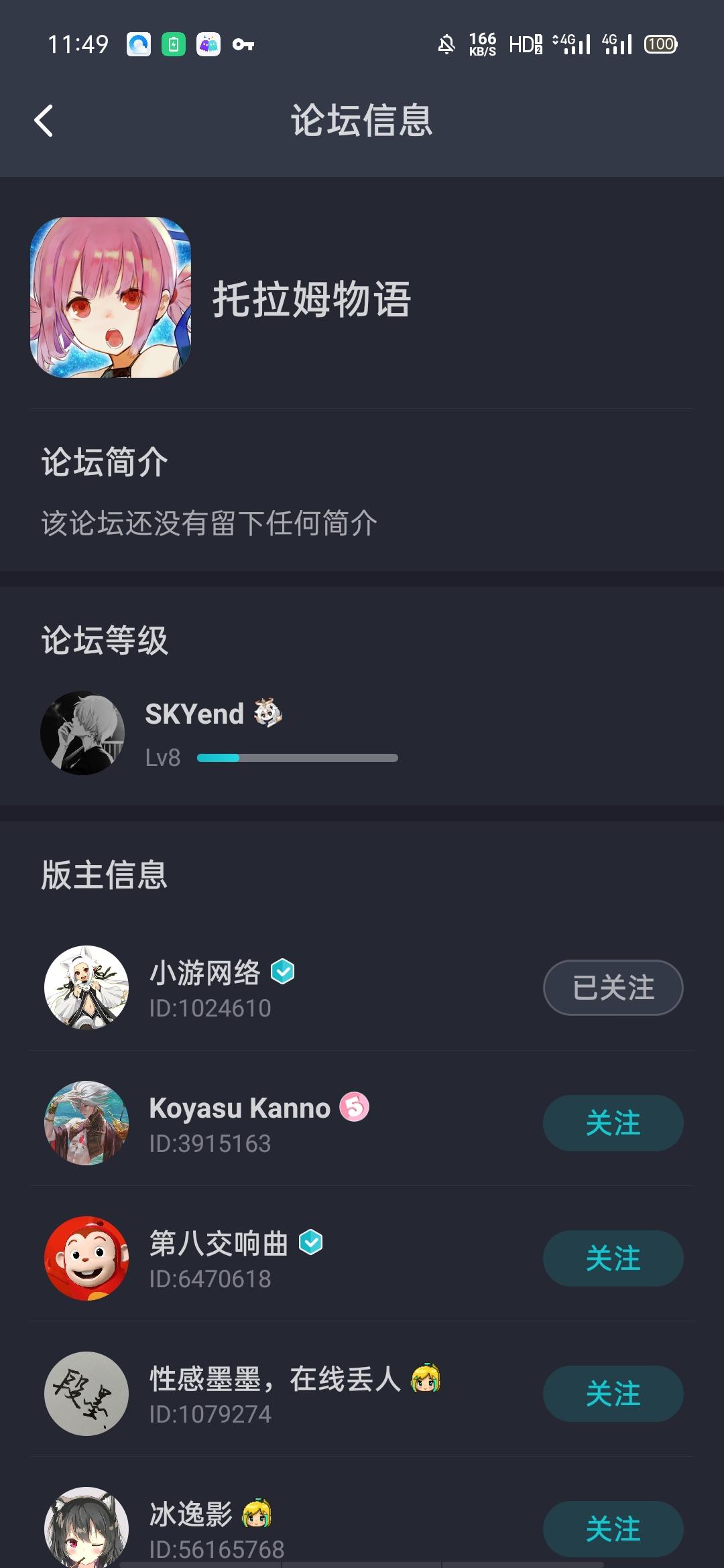Viewport: 724px width, 1568px height.
Task: Toggle follow state for Koyasu Kanno
Action: (x=612, y=1123)
